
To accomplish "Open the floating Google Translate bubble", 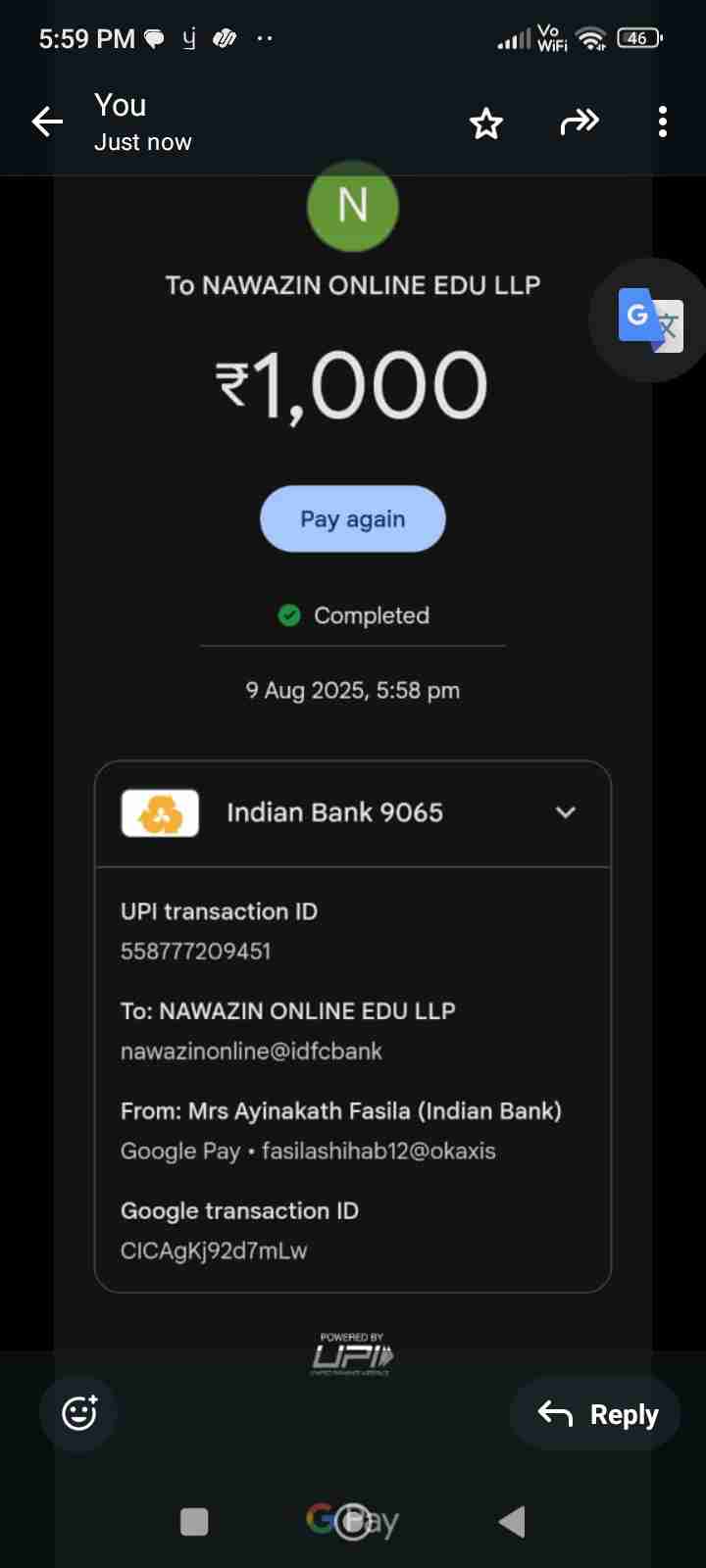I will [649, 319].
